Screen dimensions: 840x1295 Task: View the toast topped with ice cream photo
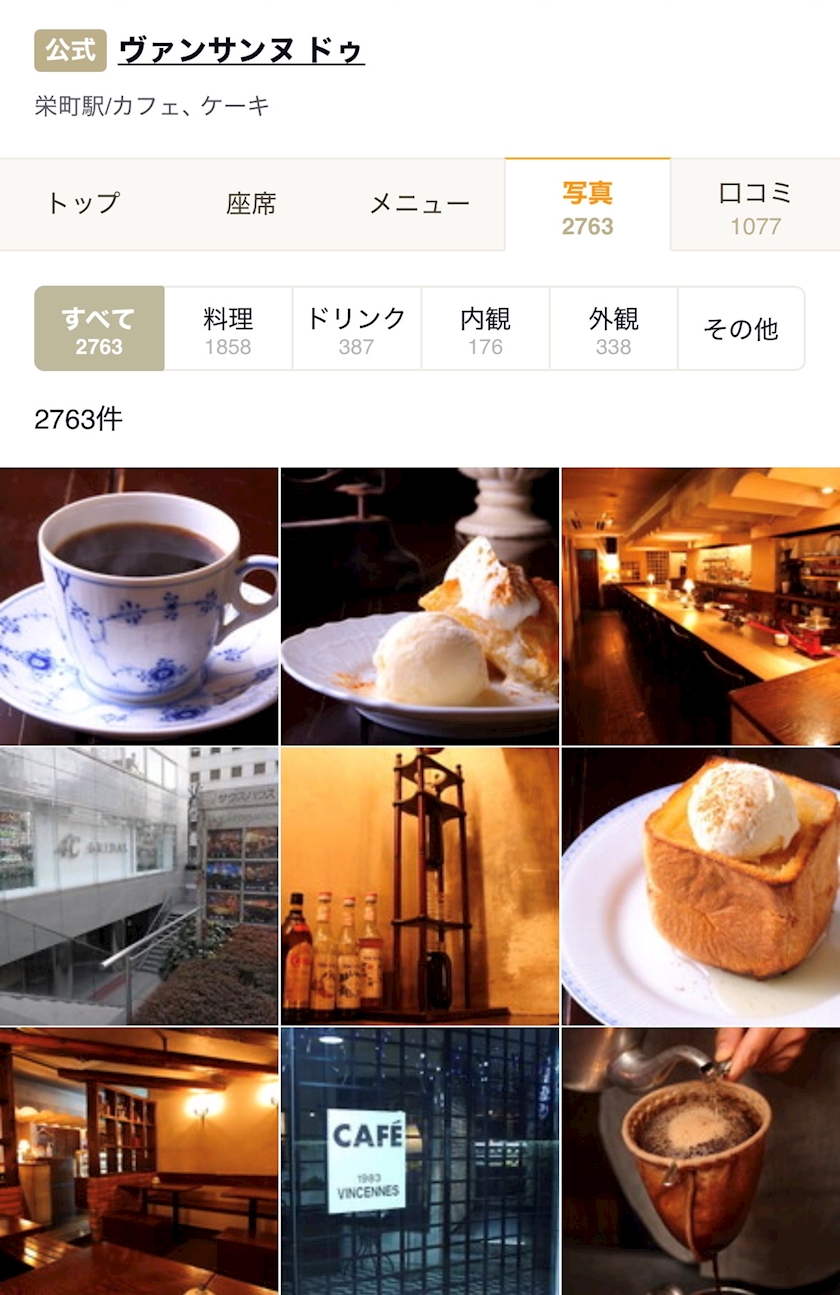coord(701,886)
